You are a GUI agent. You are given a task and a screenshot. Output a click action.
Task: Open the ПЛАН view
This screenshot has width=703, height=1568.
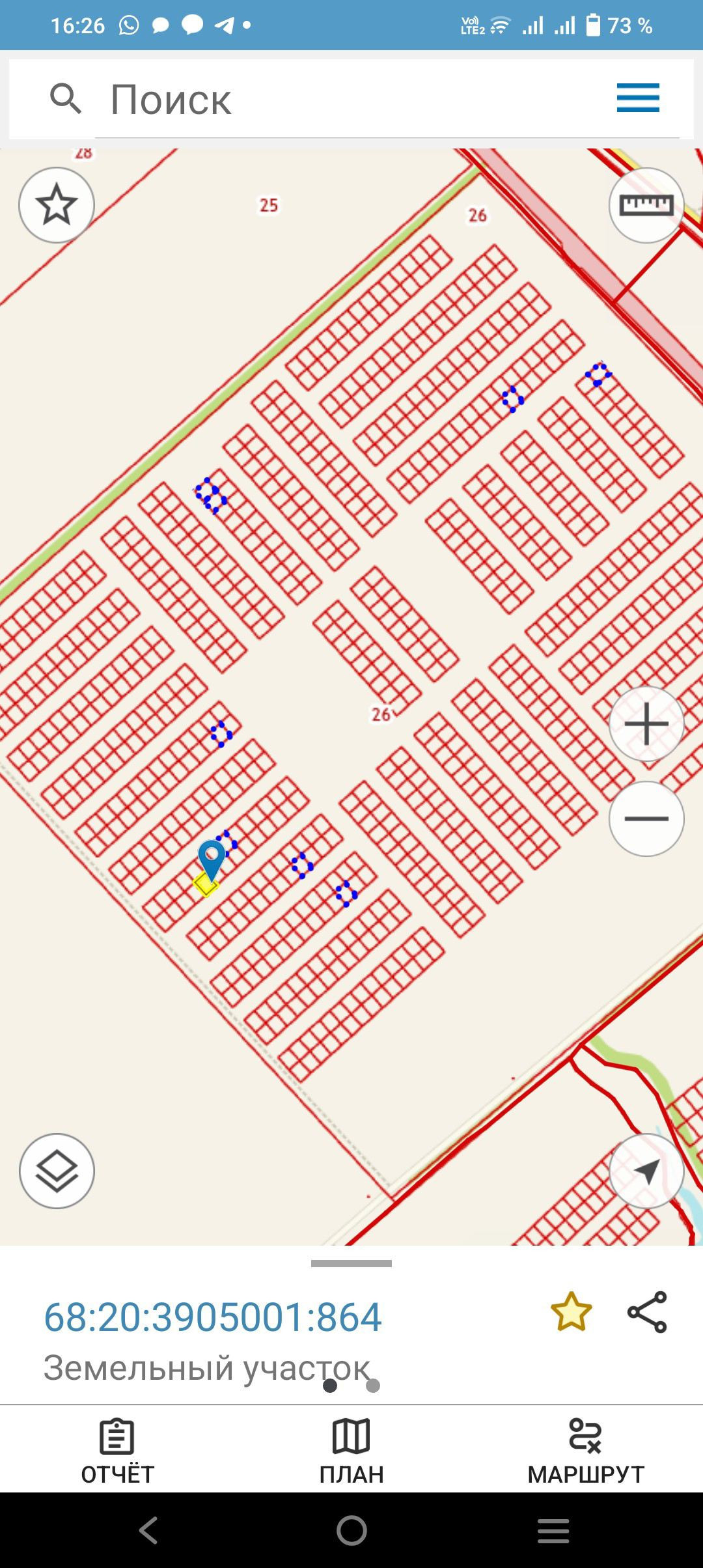[351, 1451]
